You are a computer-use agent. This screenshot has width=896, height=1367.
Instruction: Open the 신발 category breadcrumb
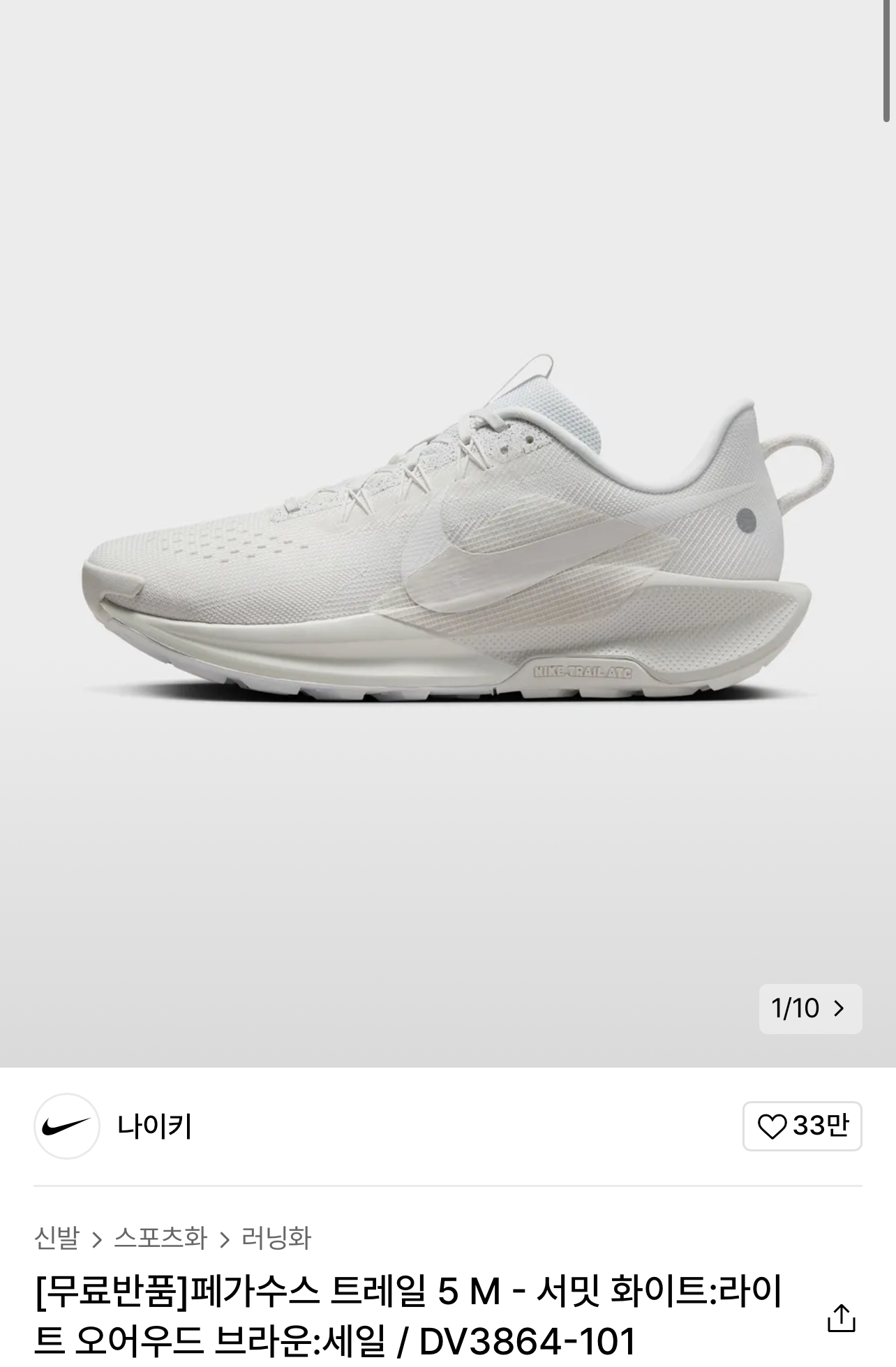pyautogui.click(x=57, y=1239)
